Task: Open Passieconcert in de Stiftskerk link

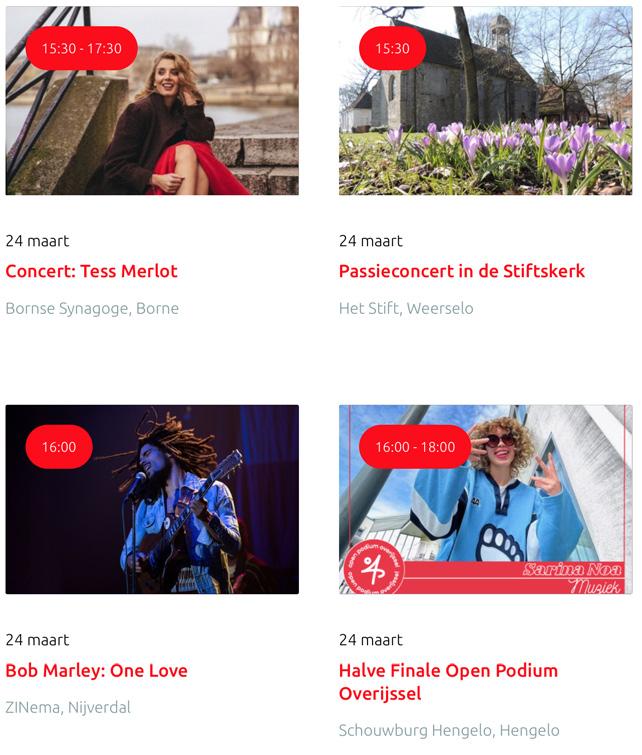Action: 462,271
